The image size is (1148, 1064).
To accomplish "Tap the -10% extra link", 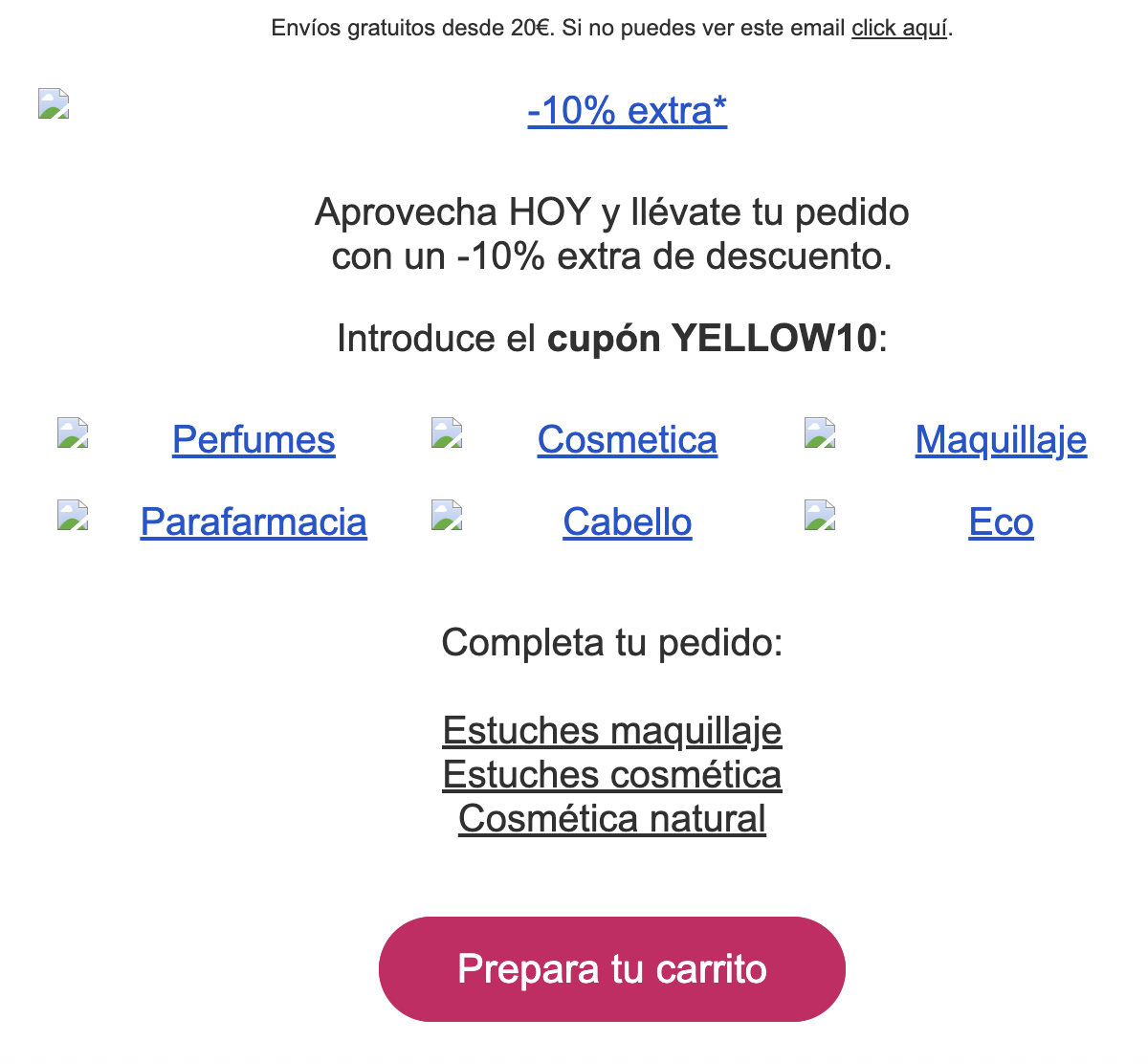I will 627,111.
